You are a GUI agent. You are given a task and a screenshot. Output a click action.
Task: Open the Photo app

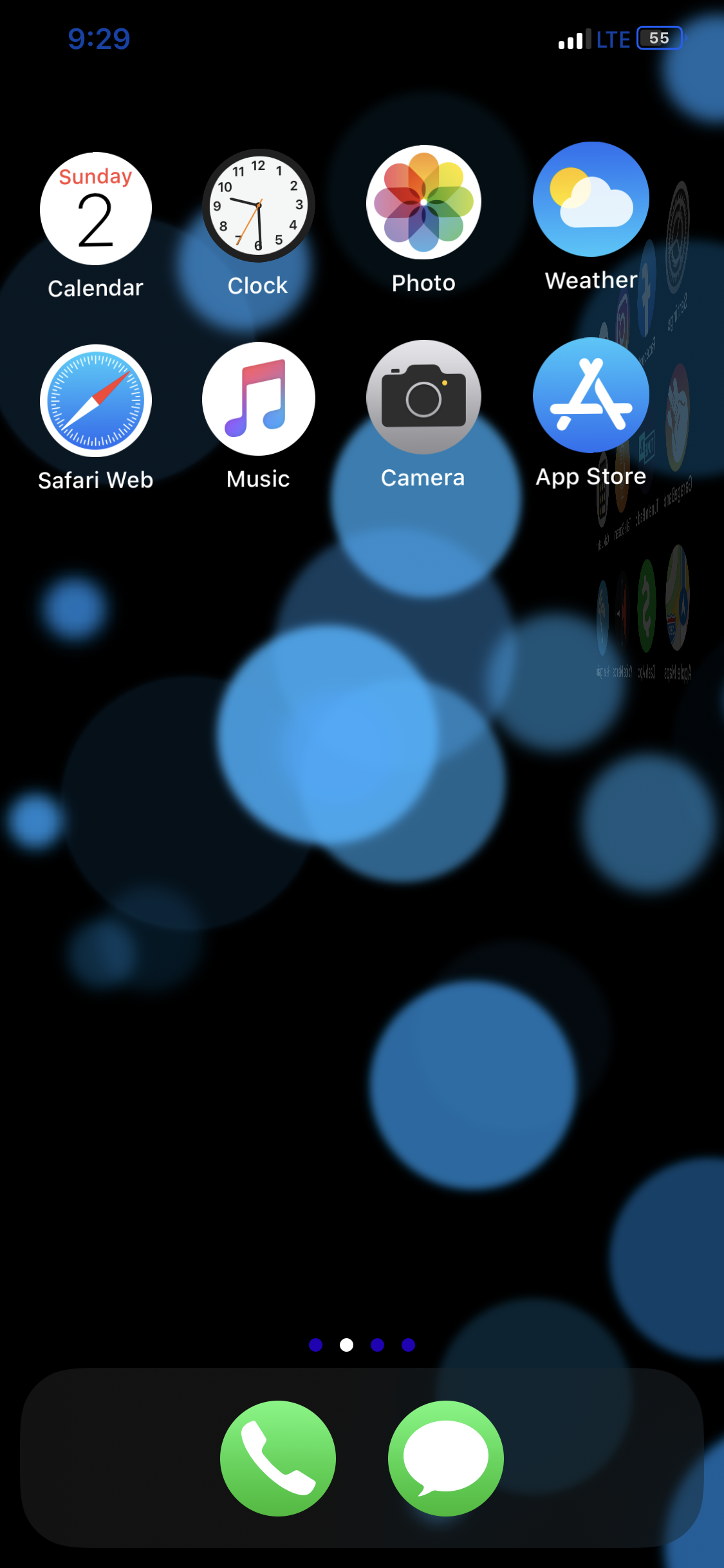pos(423,202)
